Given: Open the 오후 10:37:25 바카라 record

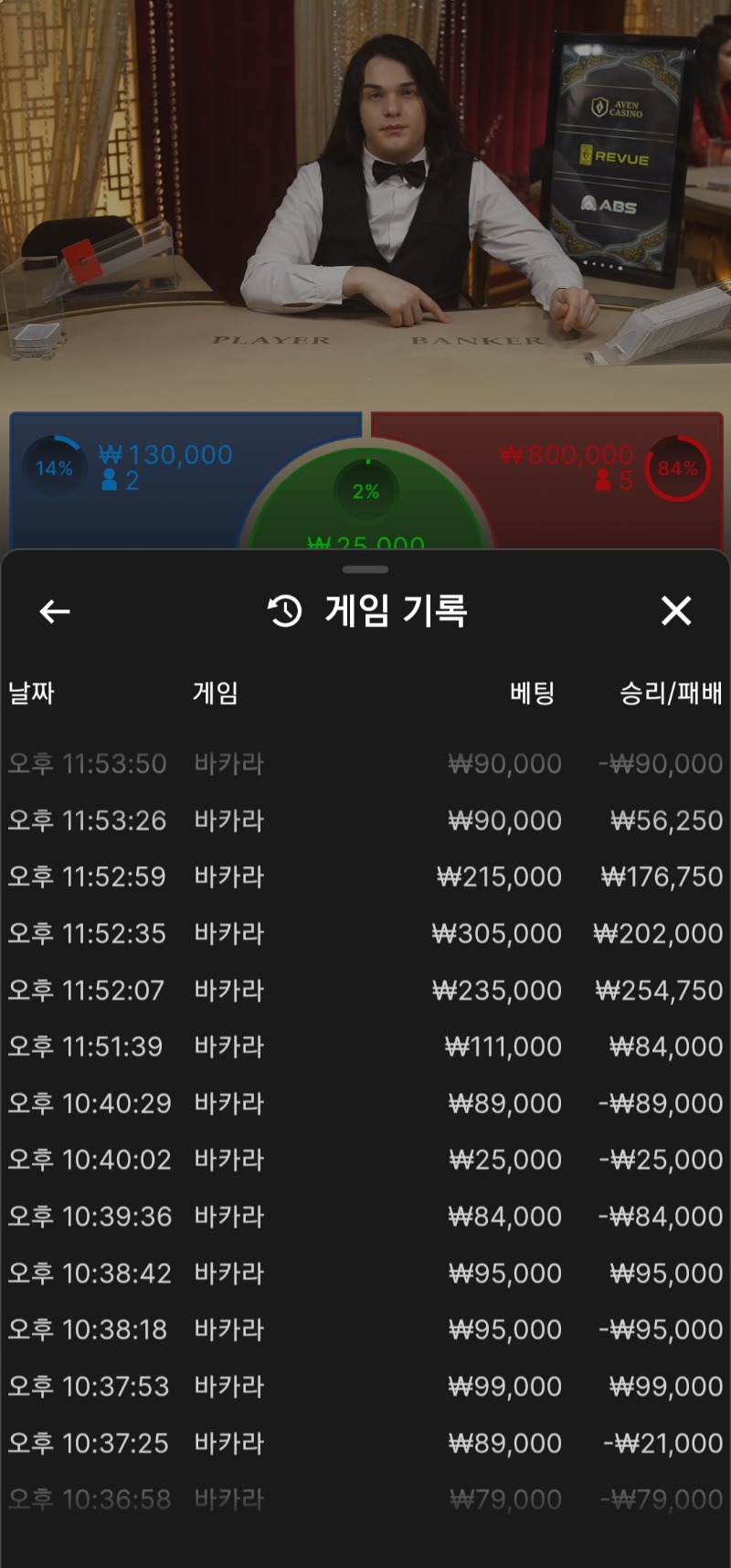Looking at the screenshot, I should [x=365, y=1444].
